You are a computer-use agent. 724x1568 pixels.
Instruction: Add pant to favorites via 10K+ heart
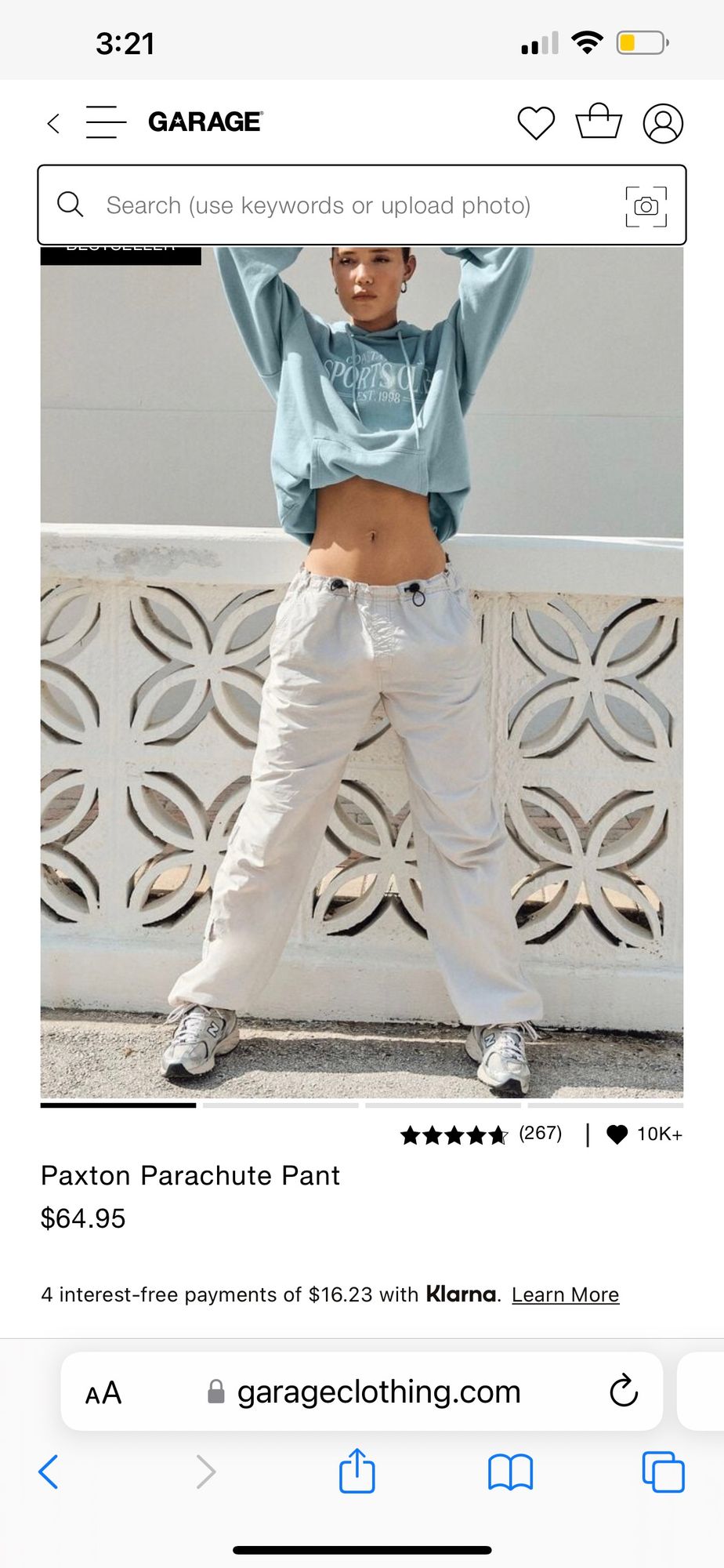pos(617,1134)
